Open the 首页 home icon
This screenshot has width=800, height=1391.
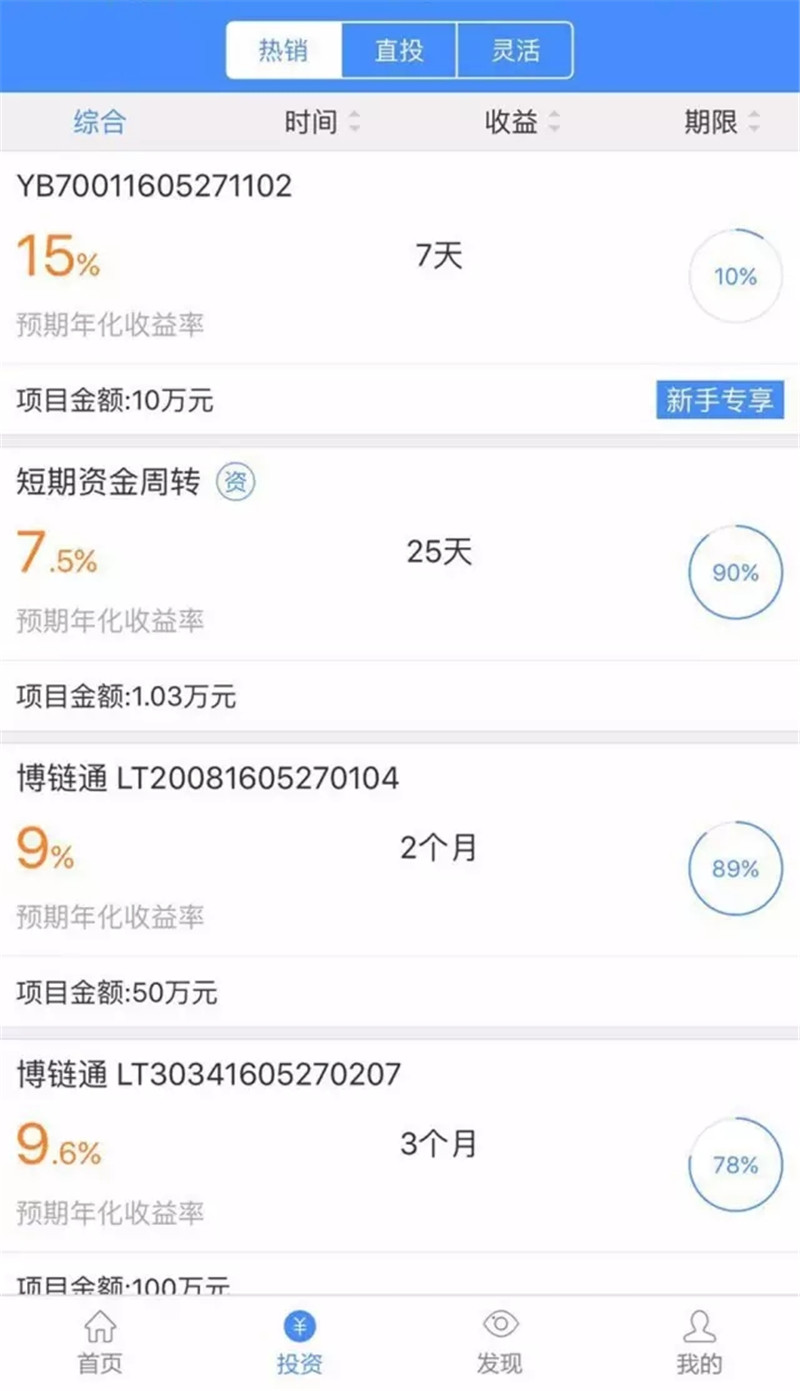pyautogui.click(x=100, y=1330)
